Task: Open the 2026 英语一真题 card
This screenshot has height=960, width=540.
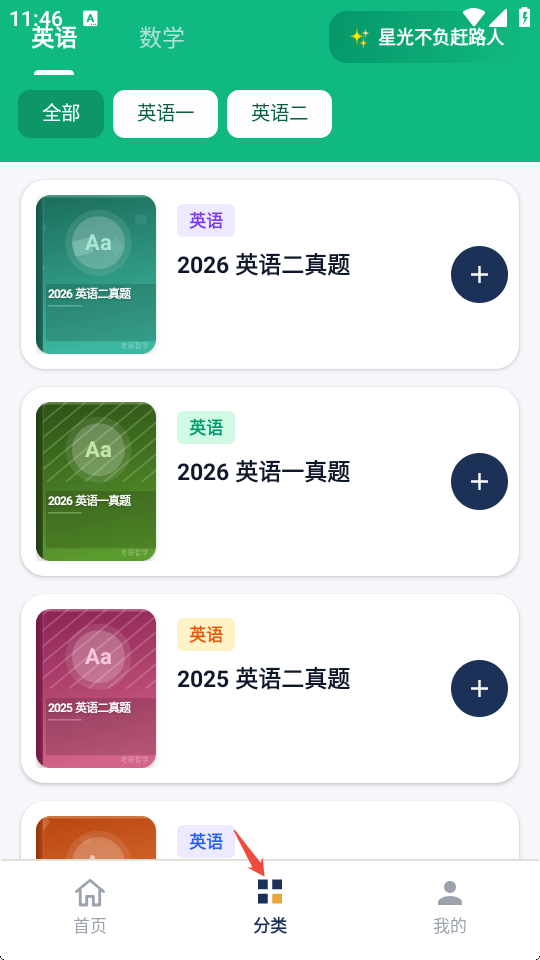Action: [270, 481]
